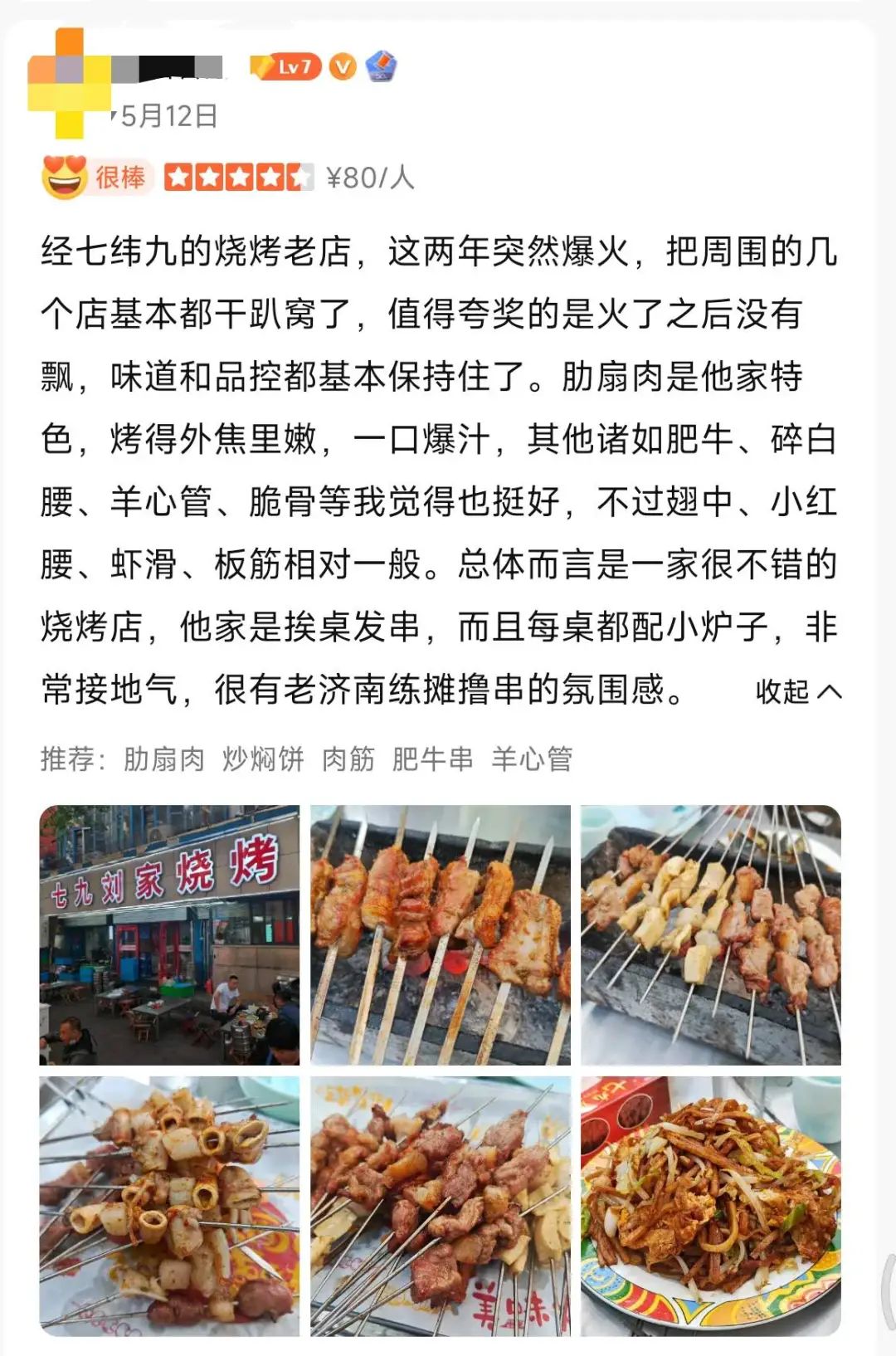
Task: Select the recommended dish 肋扇肉
Action: click(163, 758)
